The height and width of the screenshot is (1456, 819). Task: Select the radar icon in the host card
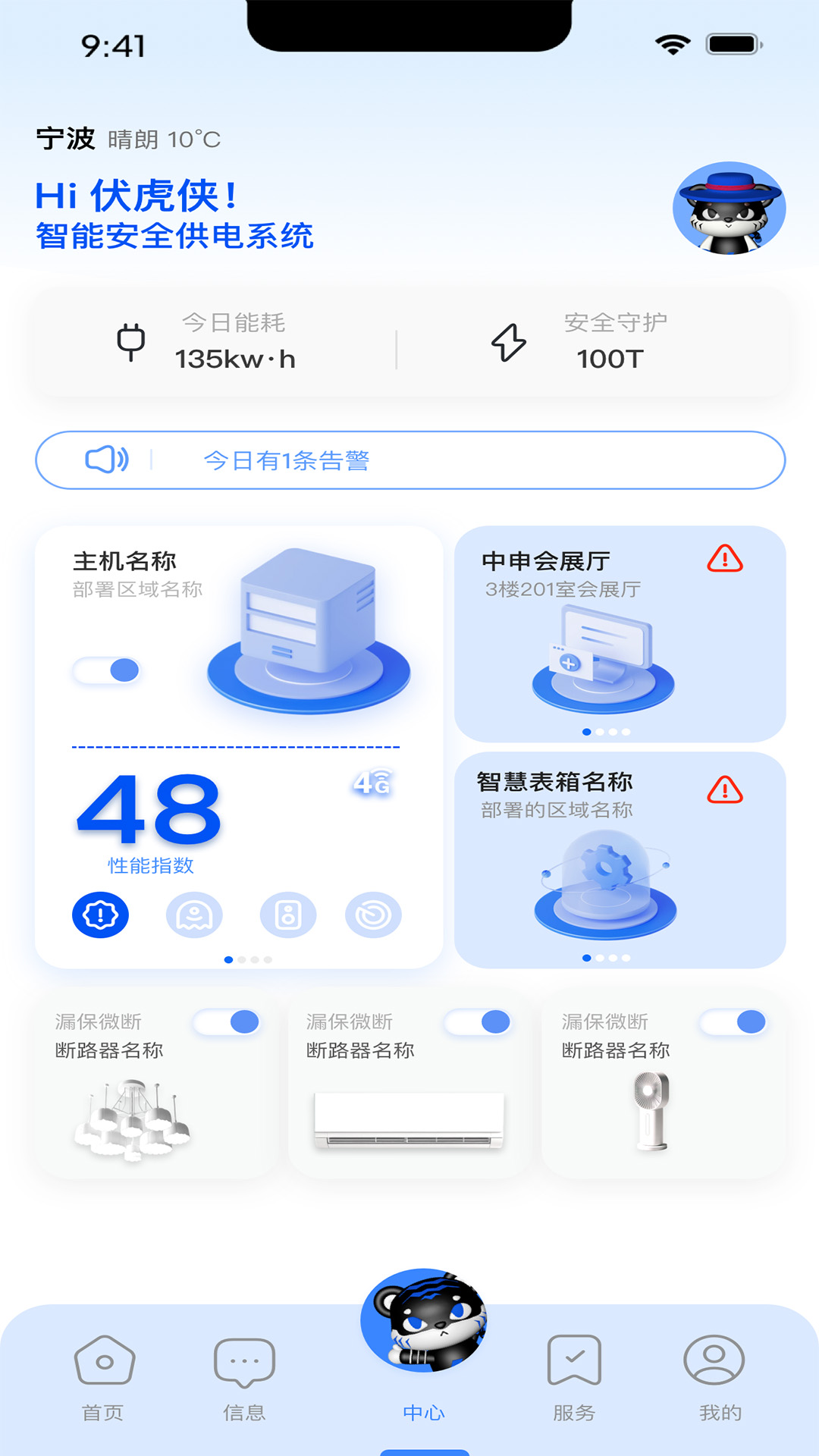point(373,915)
